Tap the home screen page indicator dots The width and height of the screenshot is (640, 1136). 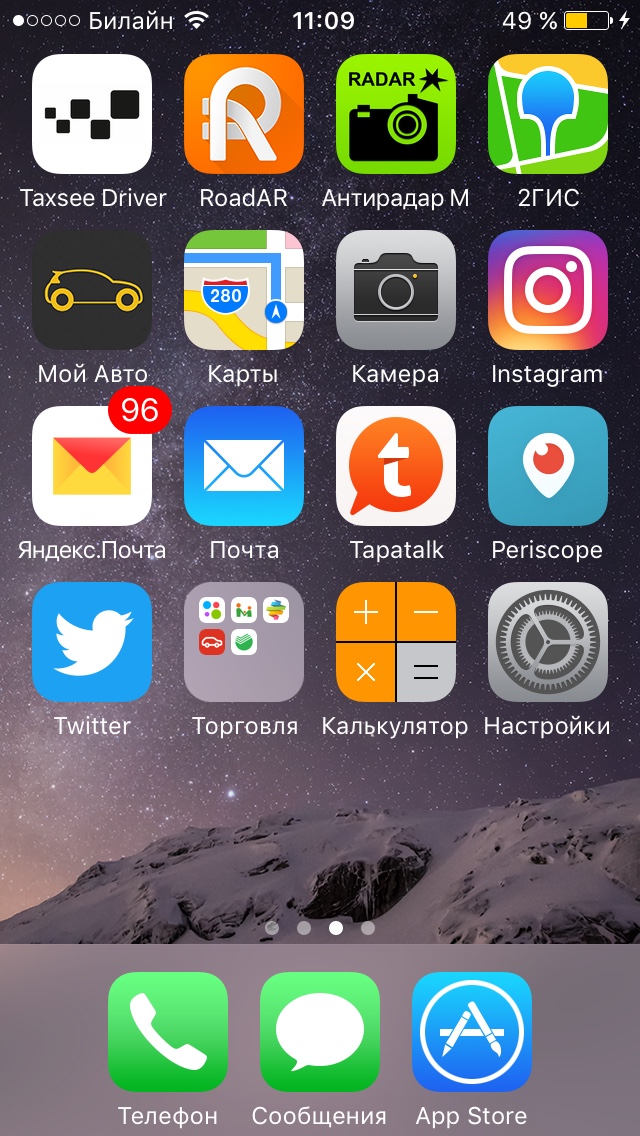coord(320,928)
